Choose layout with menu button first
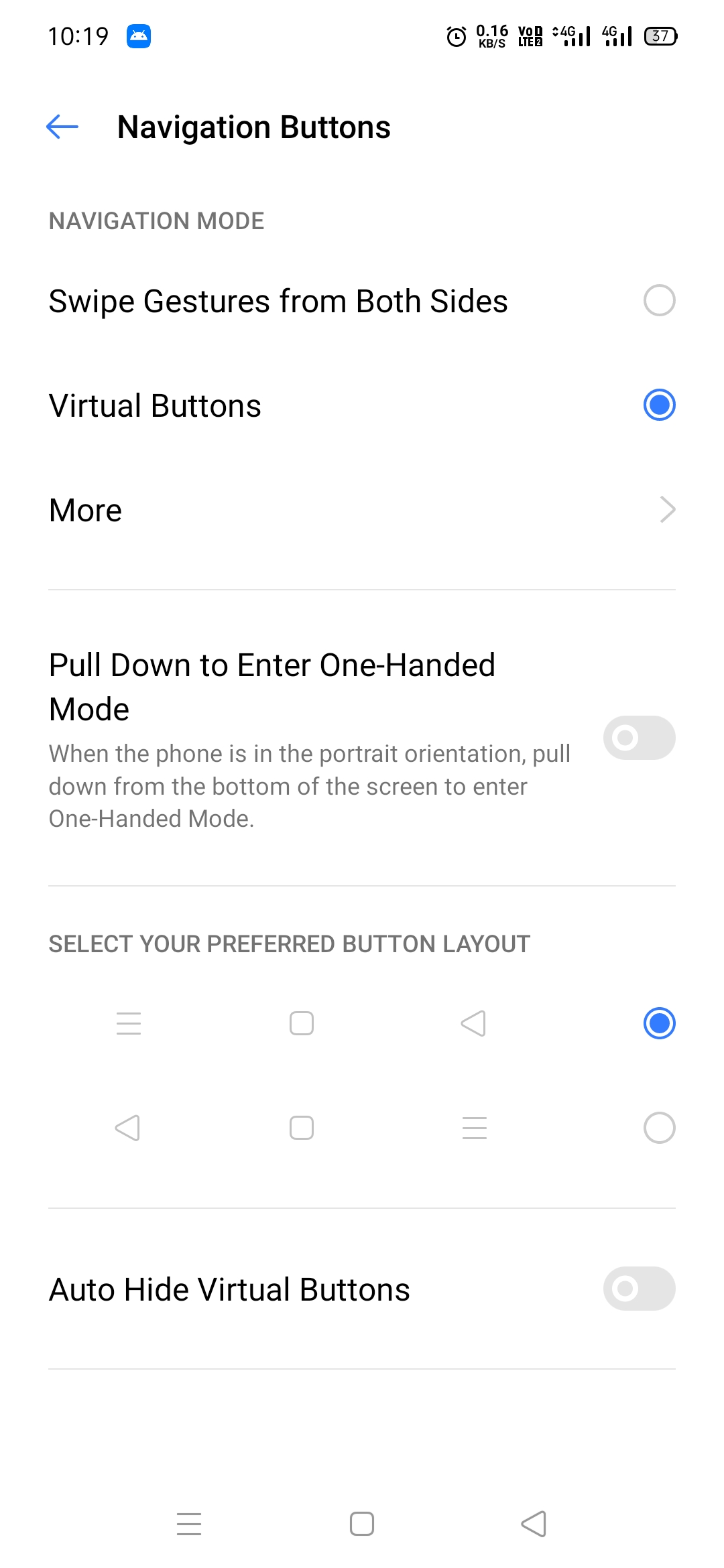This screenshot has width=724, height=1568. click(x=659, y=1023)
